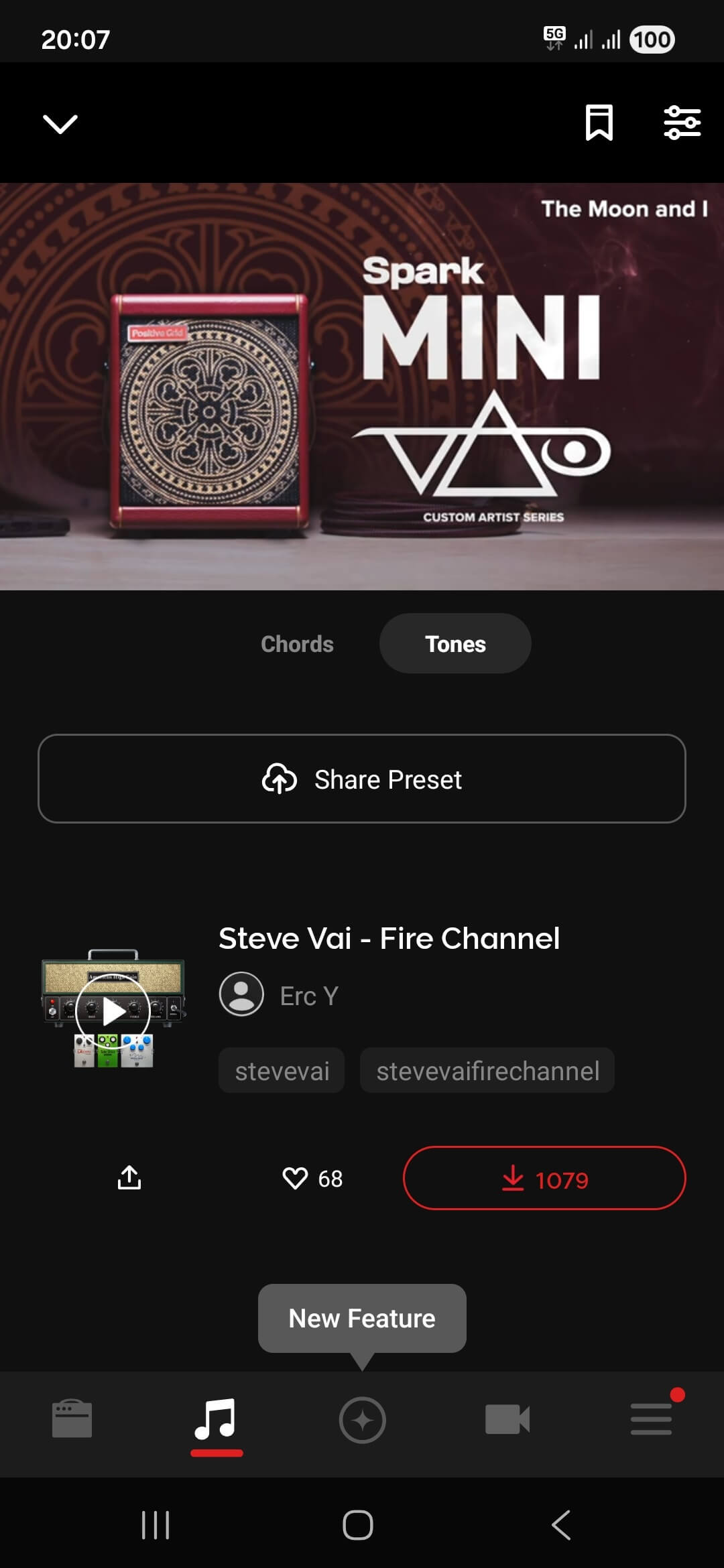Share the Fire Channel tone
This screenshot has height=1568, width=724.
point(129,1178)
